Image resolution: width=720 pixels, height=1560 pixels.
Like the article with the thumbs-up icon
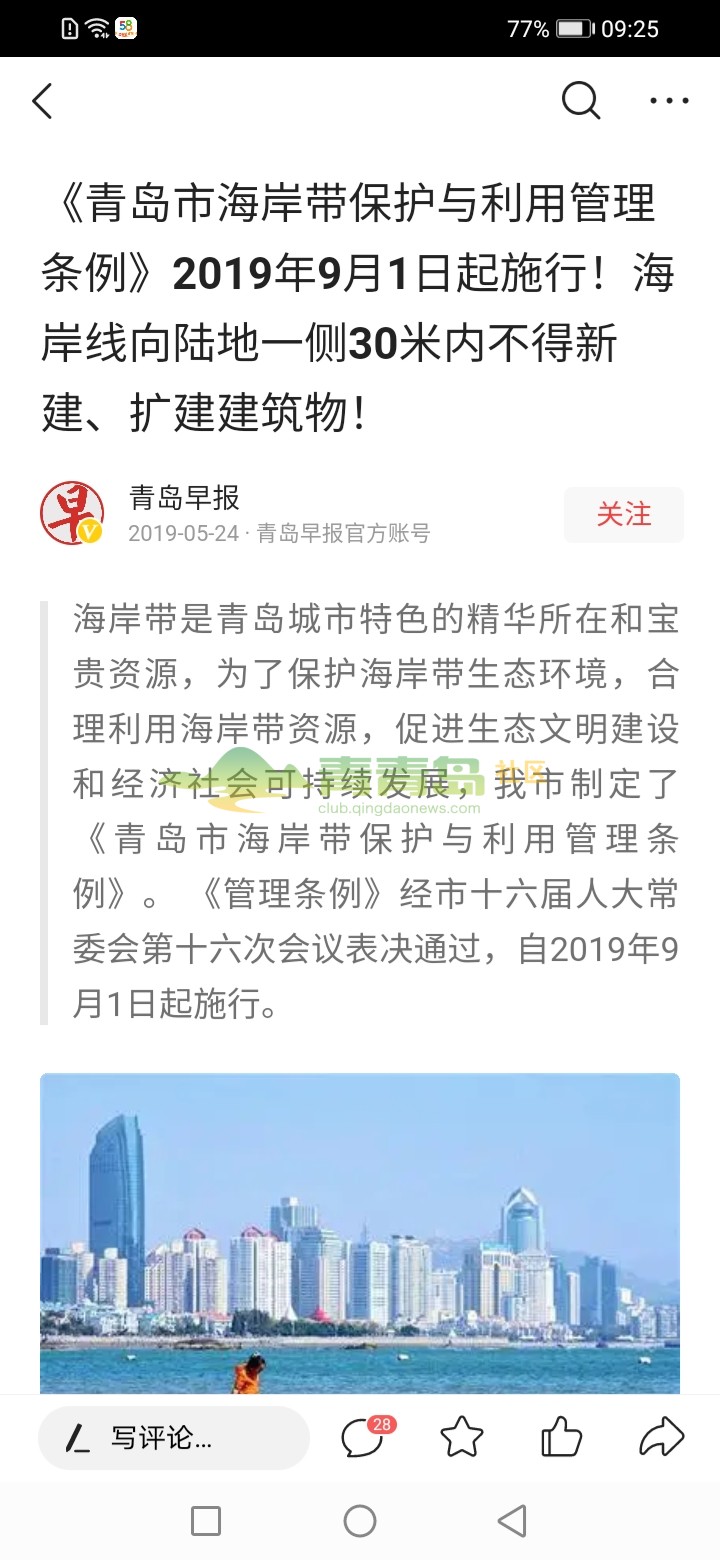pos(561,1438)
